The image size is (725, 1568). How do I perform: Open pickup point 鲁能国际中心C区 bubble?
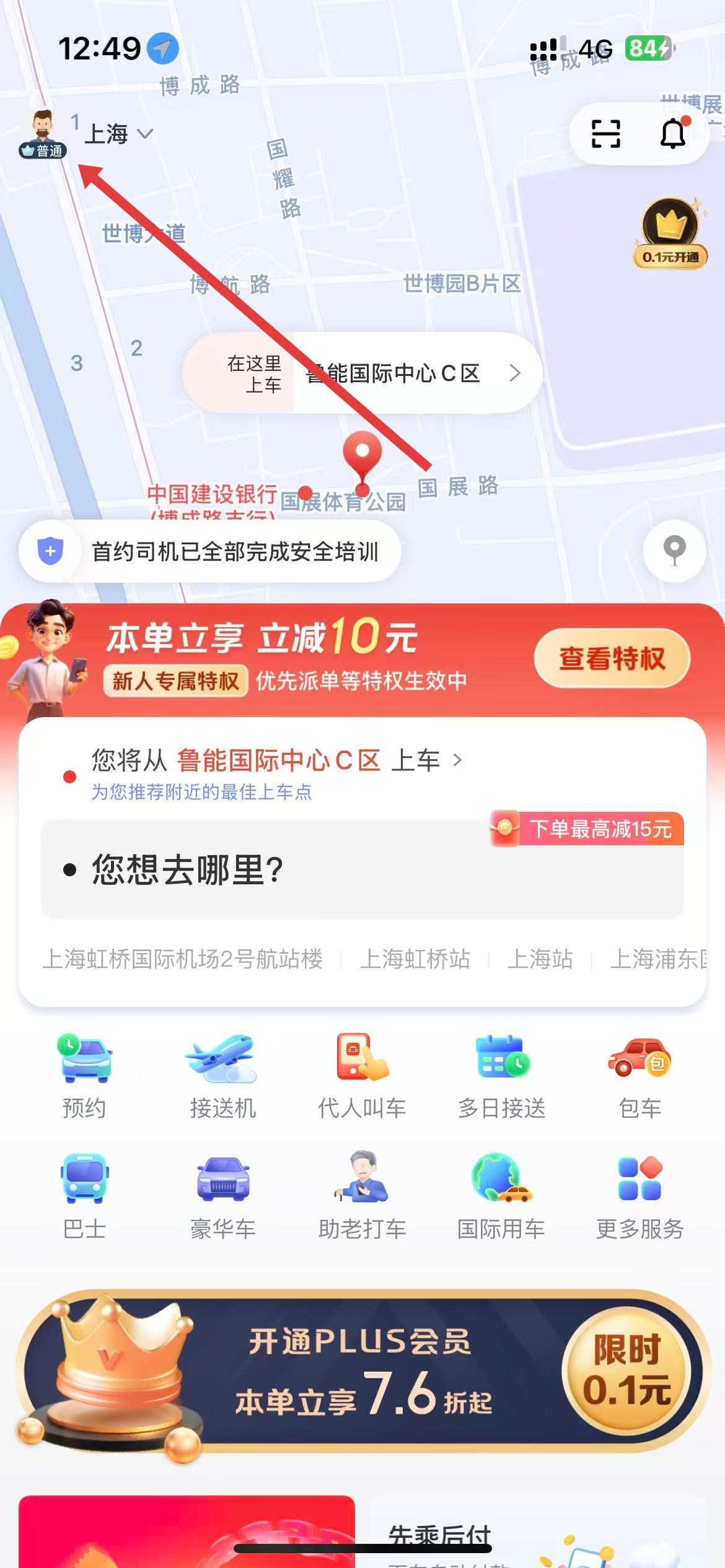click(x=362, y=373)
